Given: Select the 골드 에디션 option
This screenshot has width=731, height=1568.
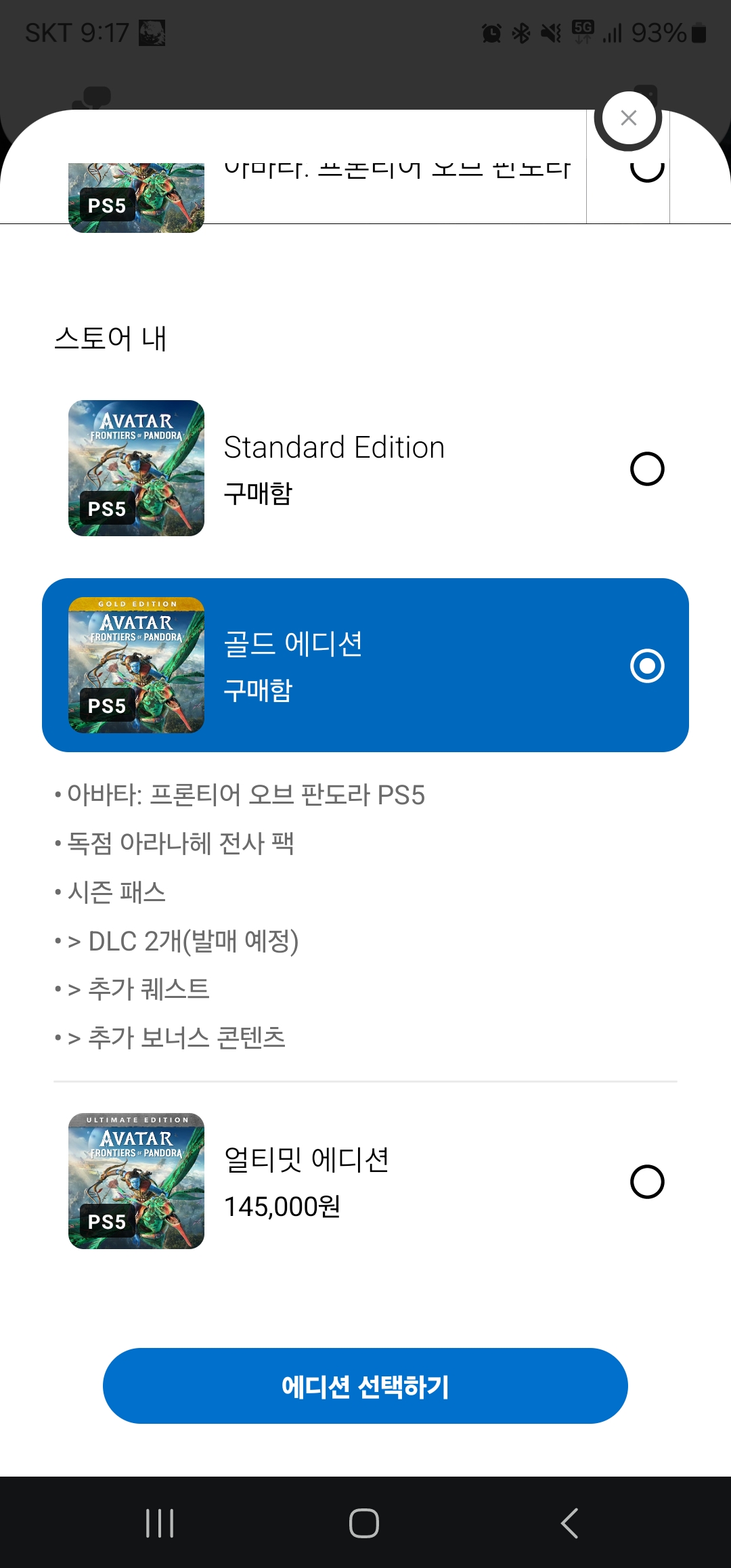Looking at the screenshot, I should (646, 666).
